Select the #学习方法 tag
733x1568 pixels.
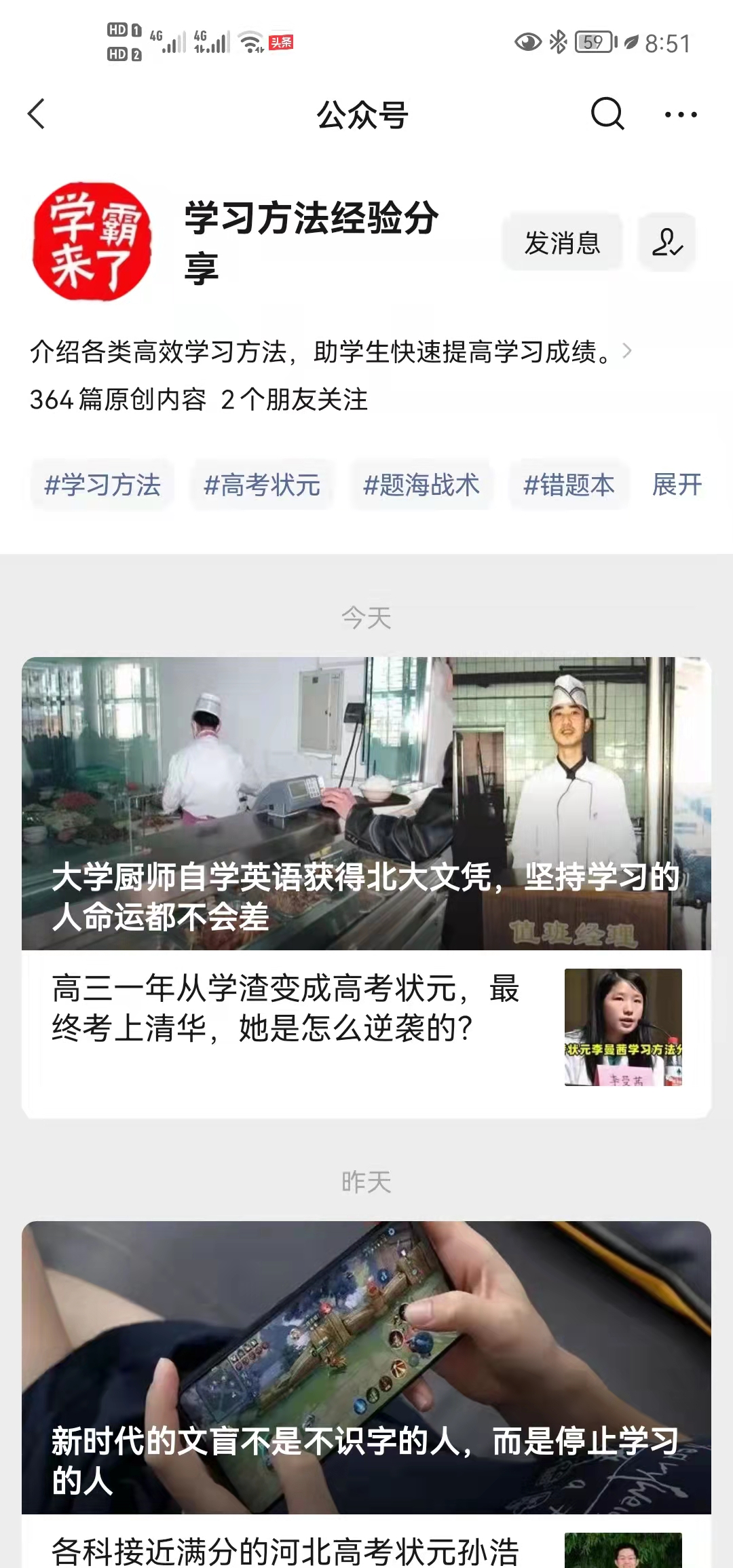(102, 485)
